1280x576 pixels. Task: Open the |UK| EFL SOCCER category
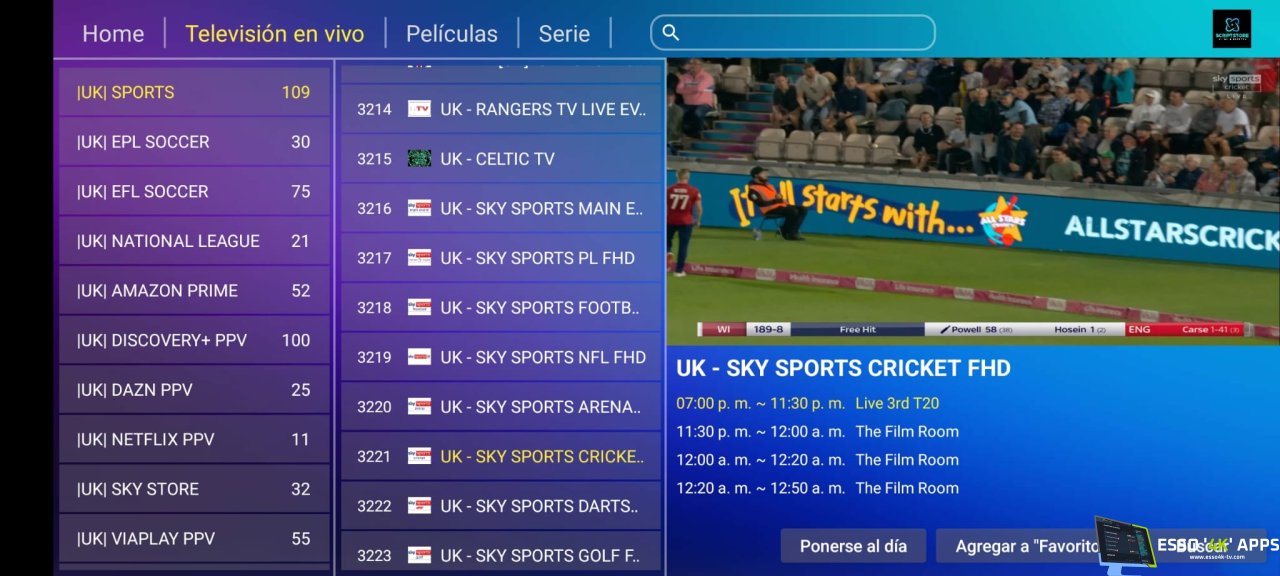(194, 191)
